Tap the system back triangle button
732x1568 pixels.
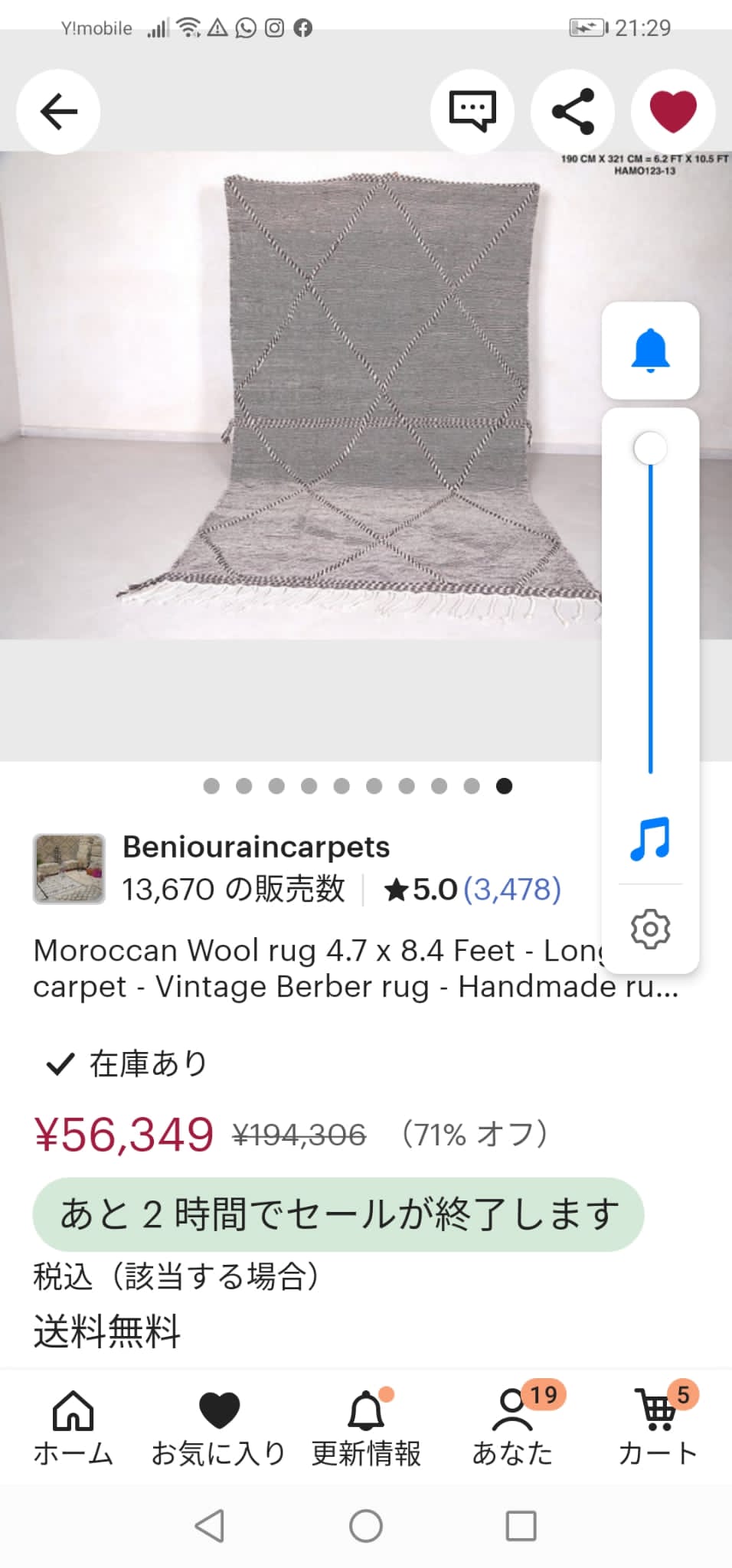click(x=210, y=1526)
